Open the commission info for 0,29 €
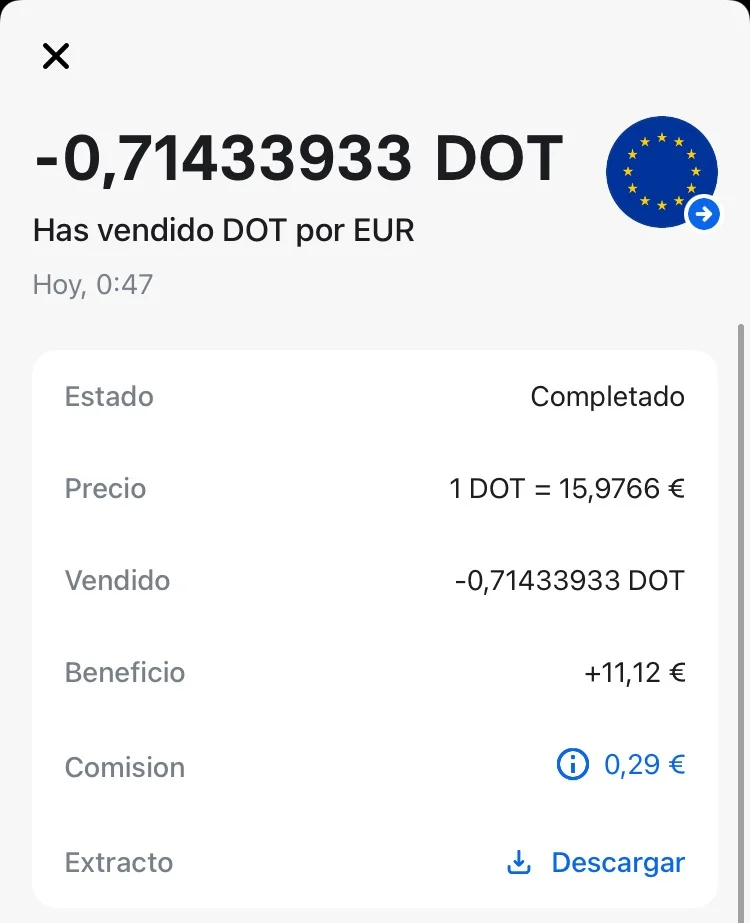Viewport: 750px width, 923px height. pos(572,766)
